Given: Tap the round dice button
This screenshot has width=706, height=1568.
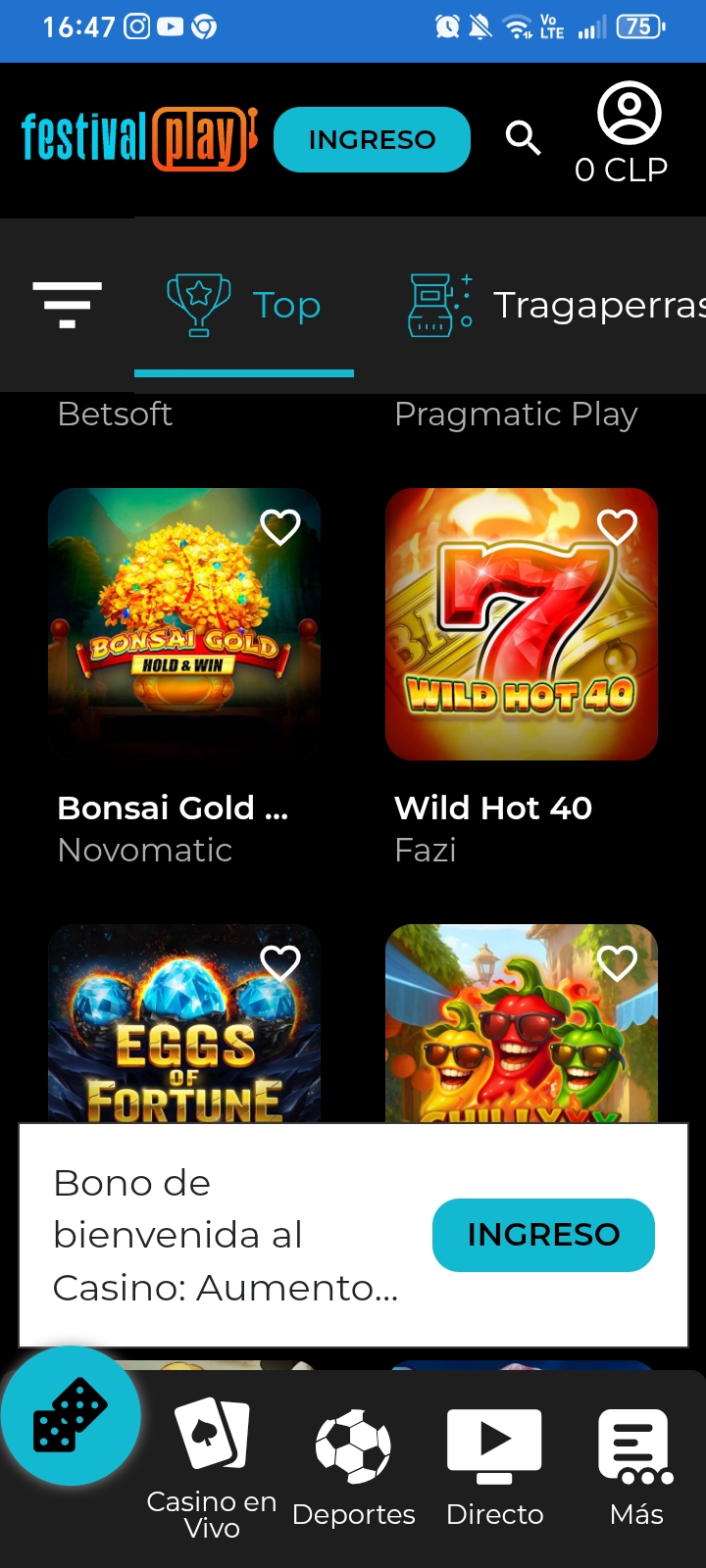Looking at the screenshot, I should 71,1416.
